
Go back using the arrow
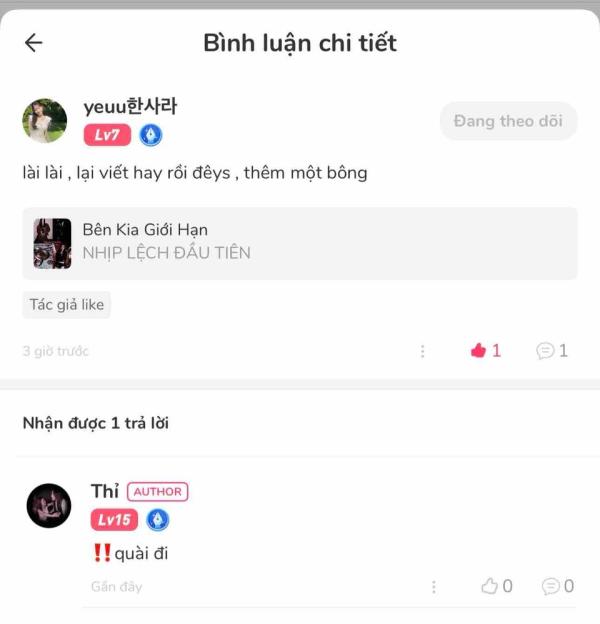tap(34, 43)
